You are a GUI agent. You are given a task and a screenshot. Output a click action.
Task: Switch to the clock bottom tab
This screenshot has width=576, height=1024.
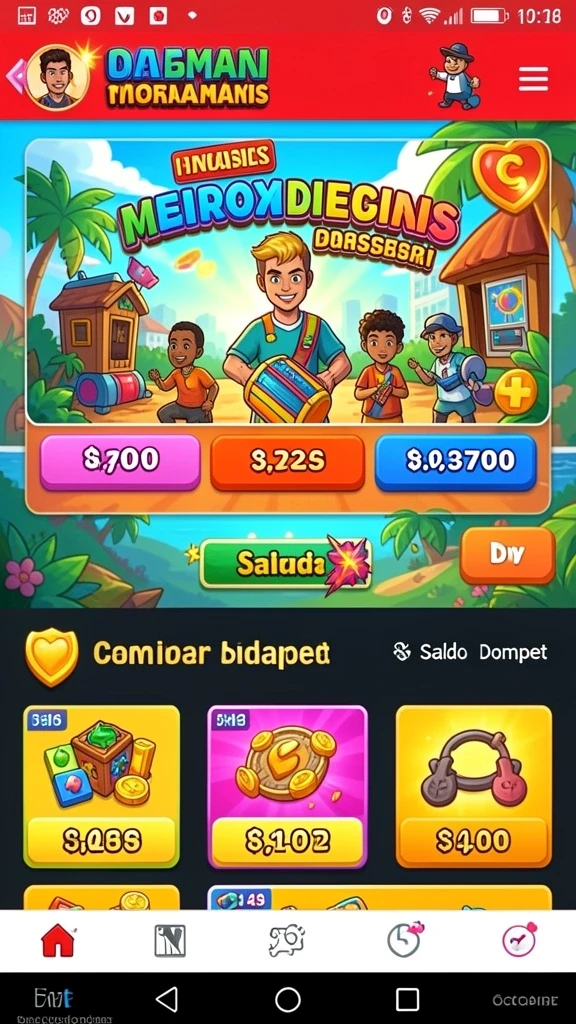(404, 940)
